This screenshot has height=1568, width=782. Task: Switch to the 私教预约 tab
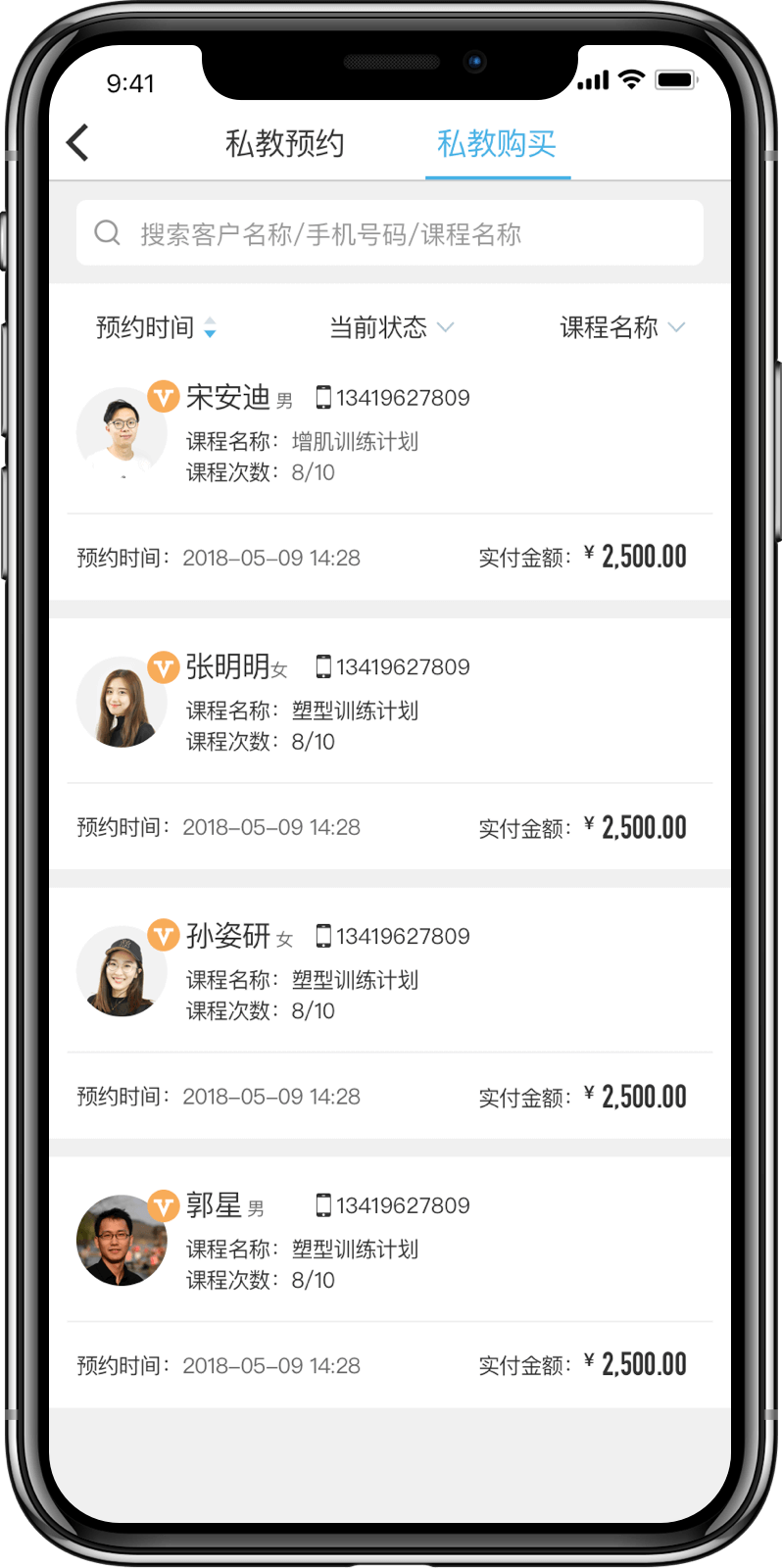(284, 144)
